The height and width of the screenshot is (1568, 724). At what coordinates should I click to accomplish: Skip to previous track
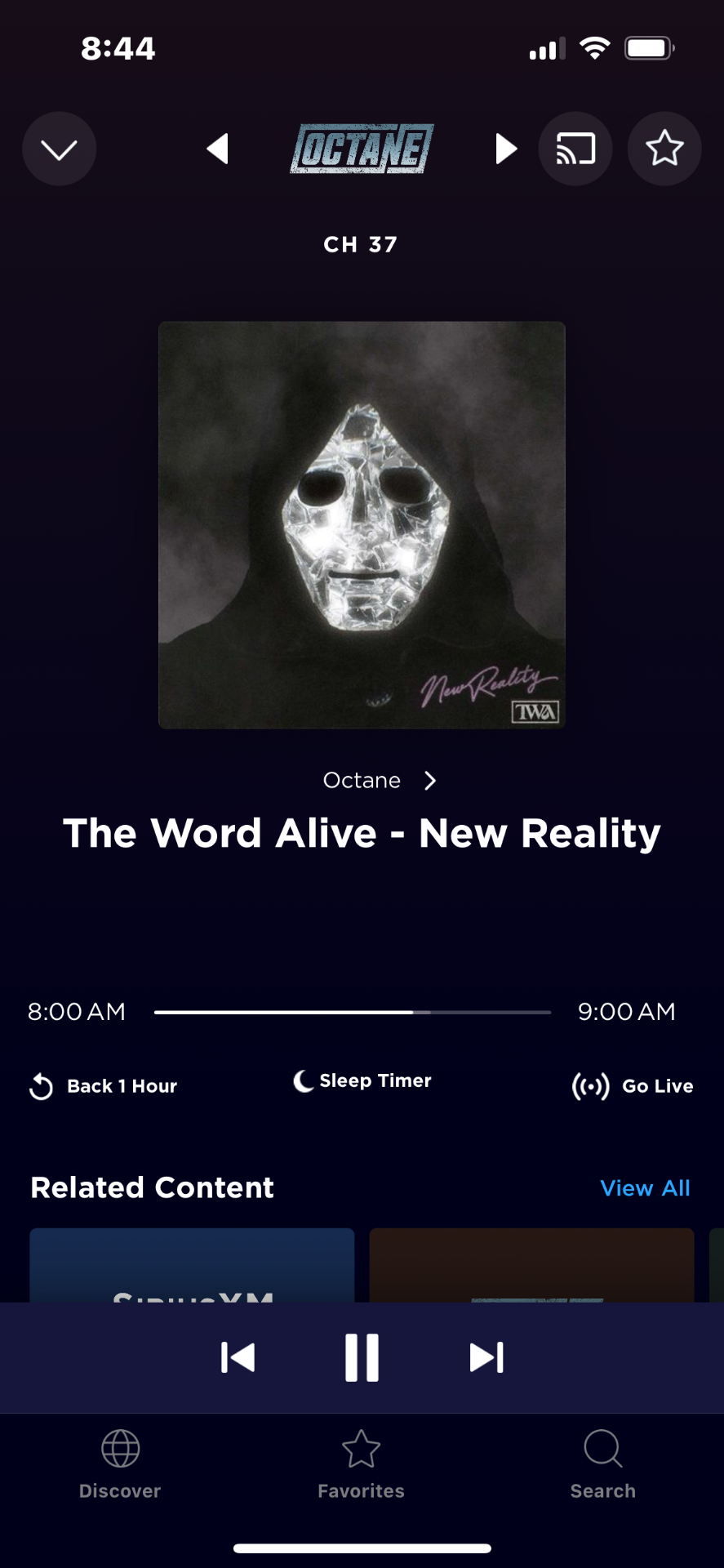tap(238, 1358)
